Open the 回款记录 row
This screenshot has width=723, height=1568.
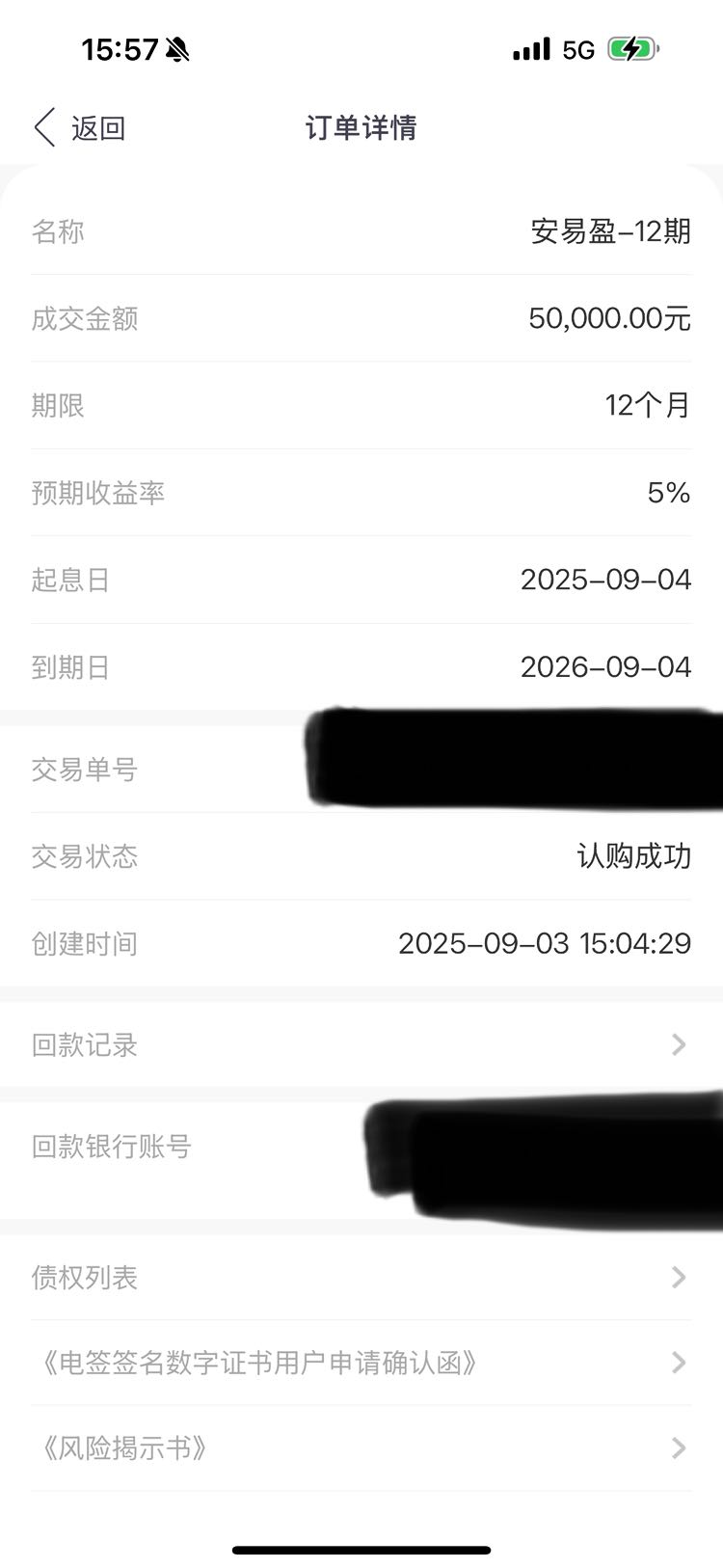tap(361, 1044)
